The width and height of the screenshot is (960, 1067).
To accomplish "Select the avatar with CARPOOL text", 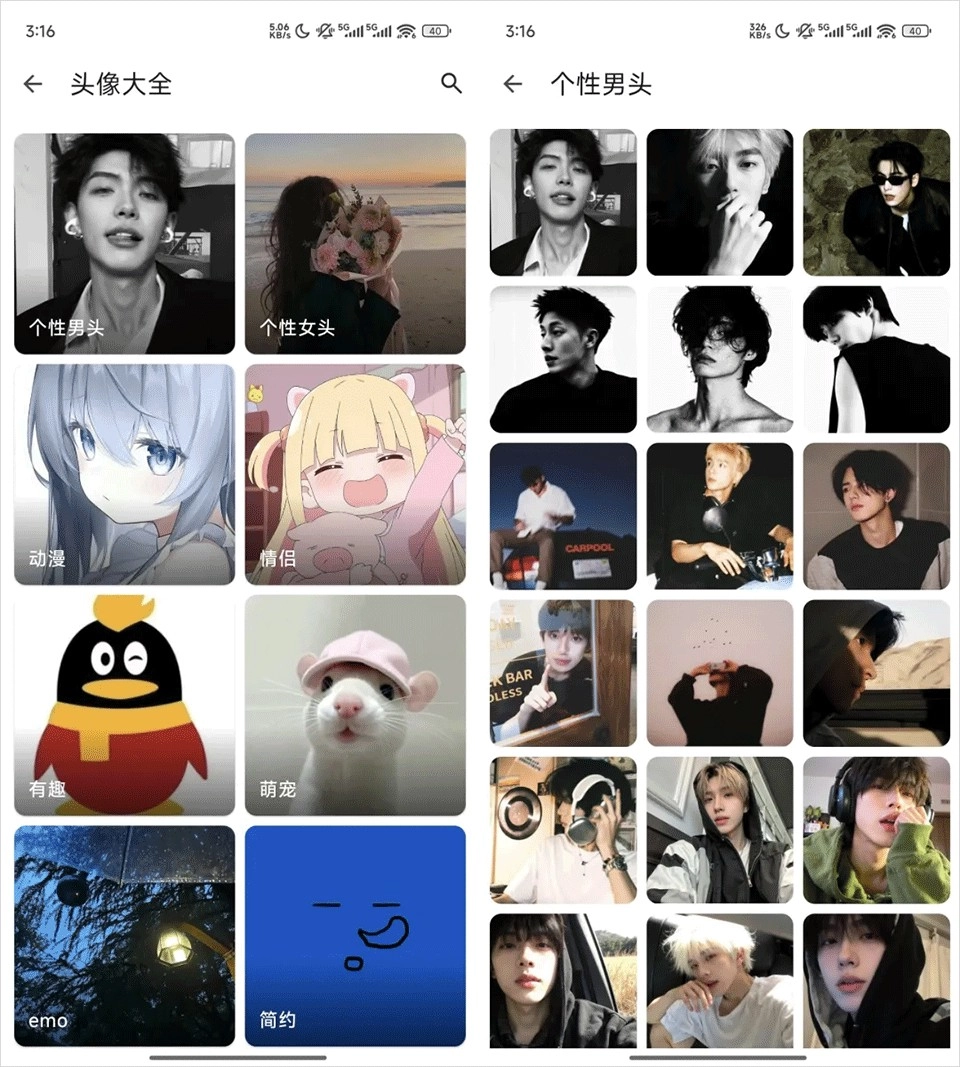I will pyautogui.click(x=563, y=516).
